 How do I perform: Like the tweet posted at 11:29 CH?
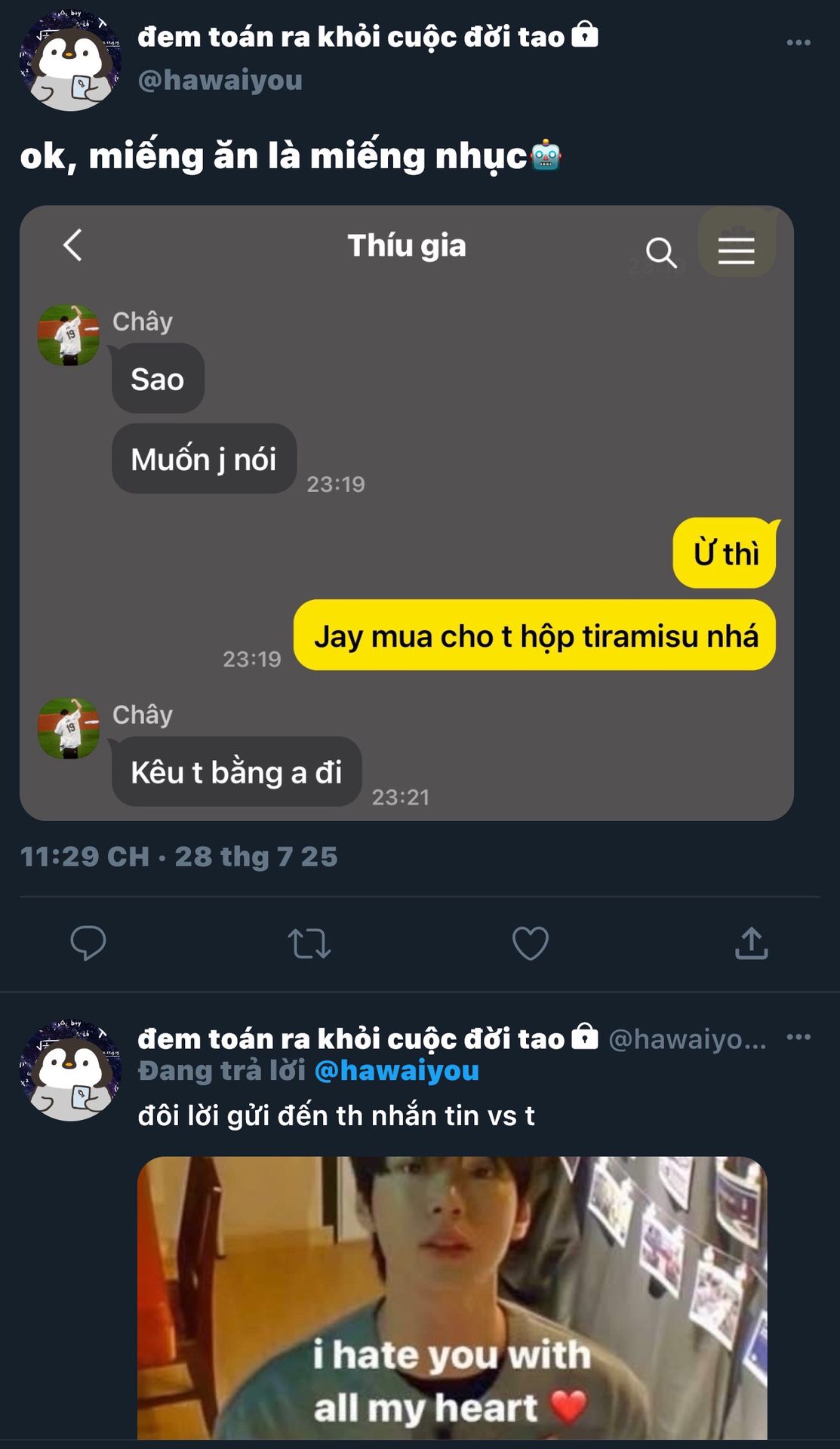(531, 943)
